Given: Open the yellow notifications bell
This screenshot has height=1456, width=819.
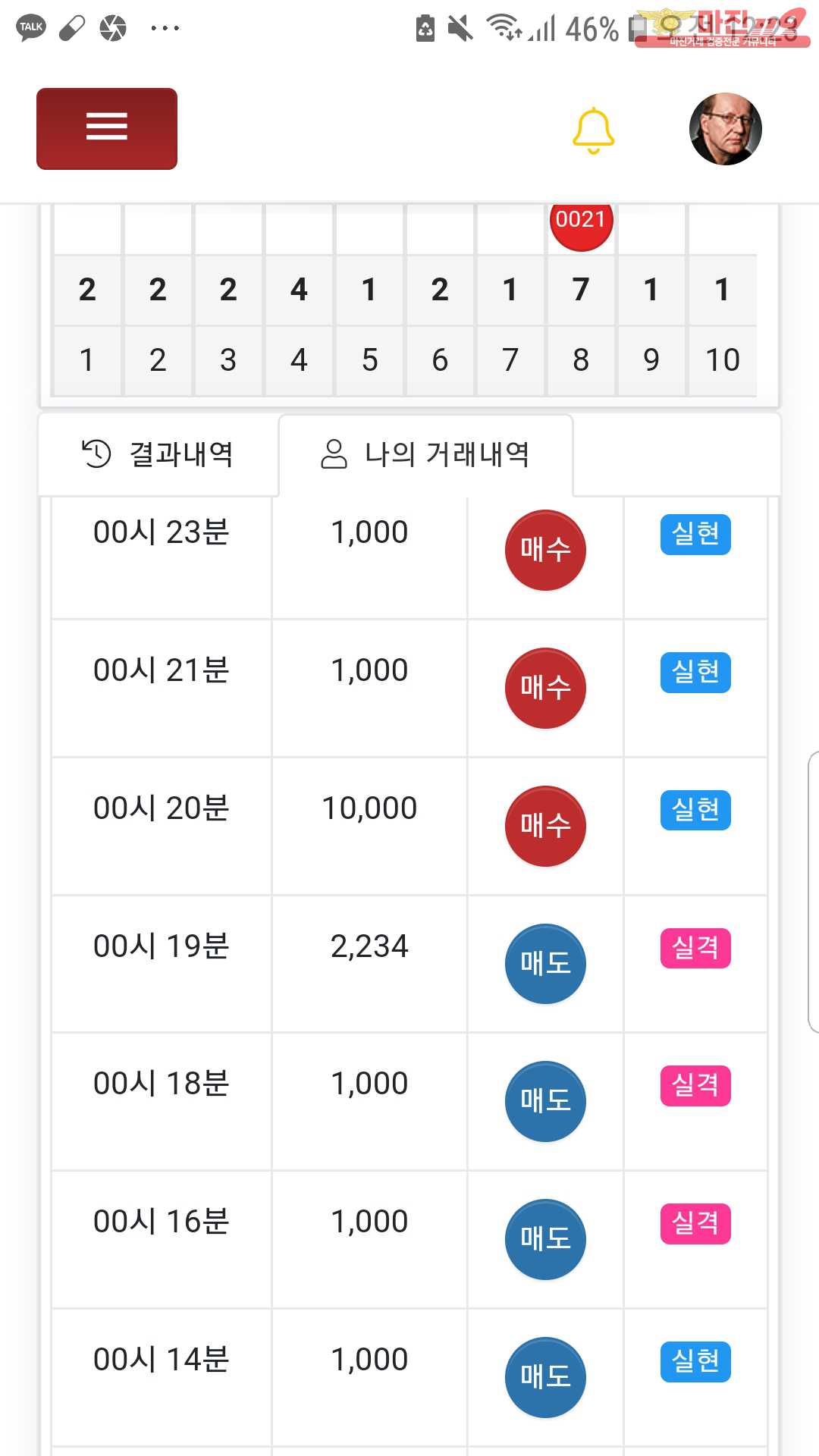Looking at the screenshot, I should click(593, 130).
